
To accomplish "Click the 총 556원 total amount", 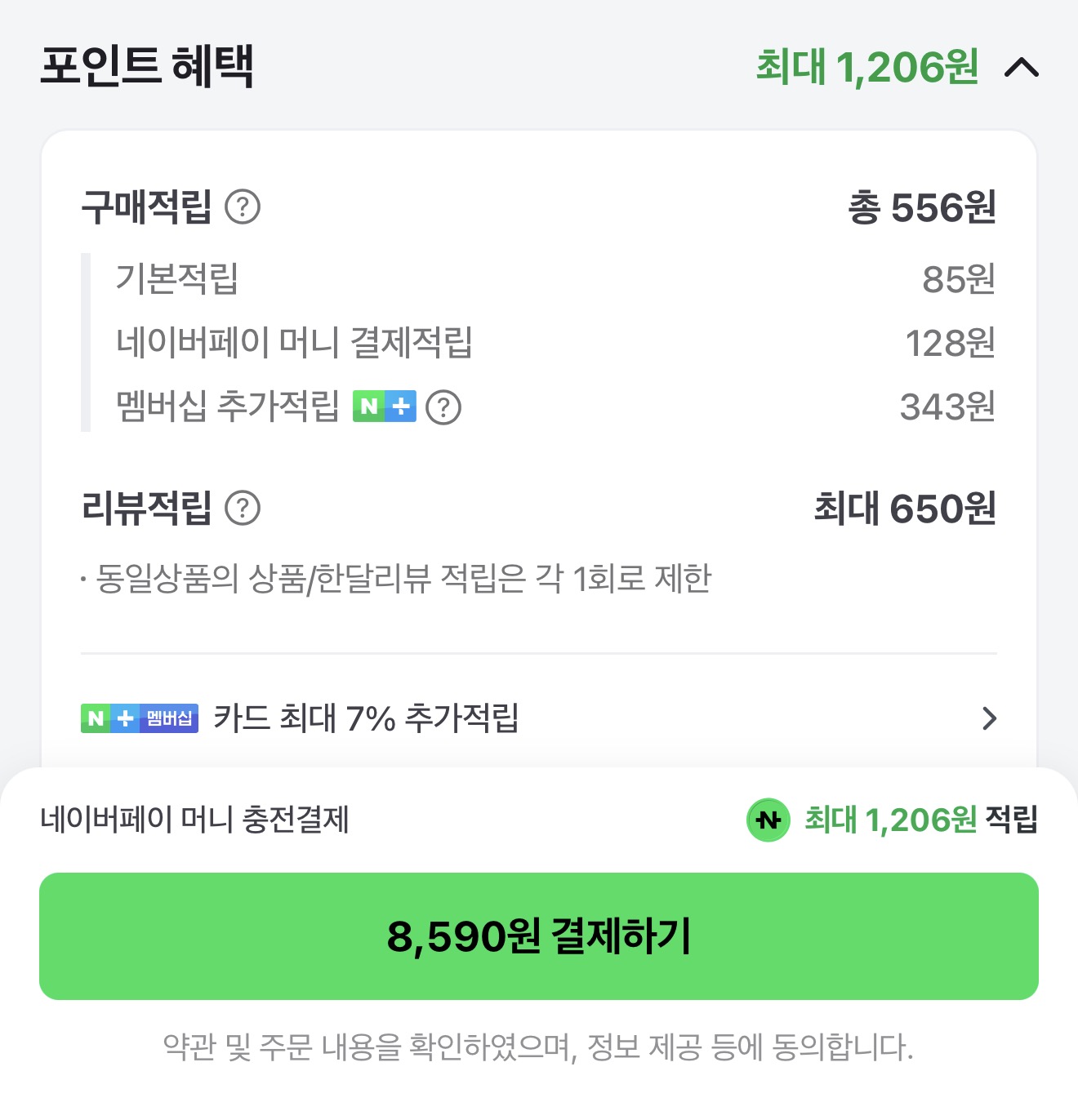I will coord(923,207).
